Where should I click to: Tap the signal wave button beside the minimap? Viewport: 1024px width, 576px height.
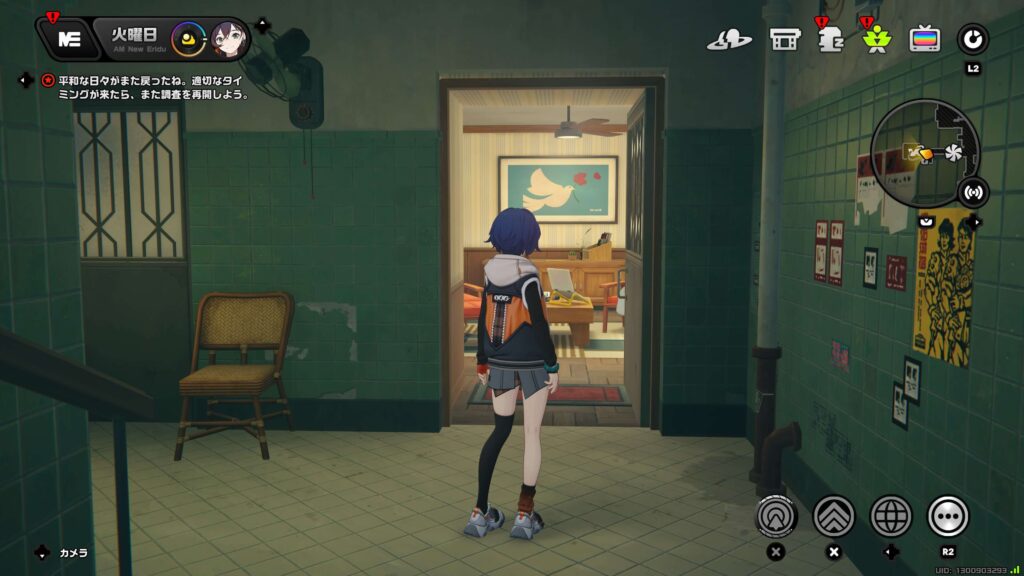coord(970,192)
